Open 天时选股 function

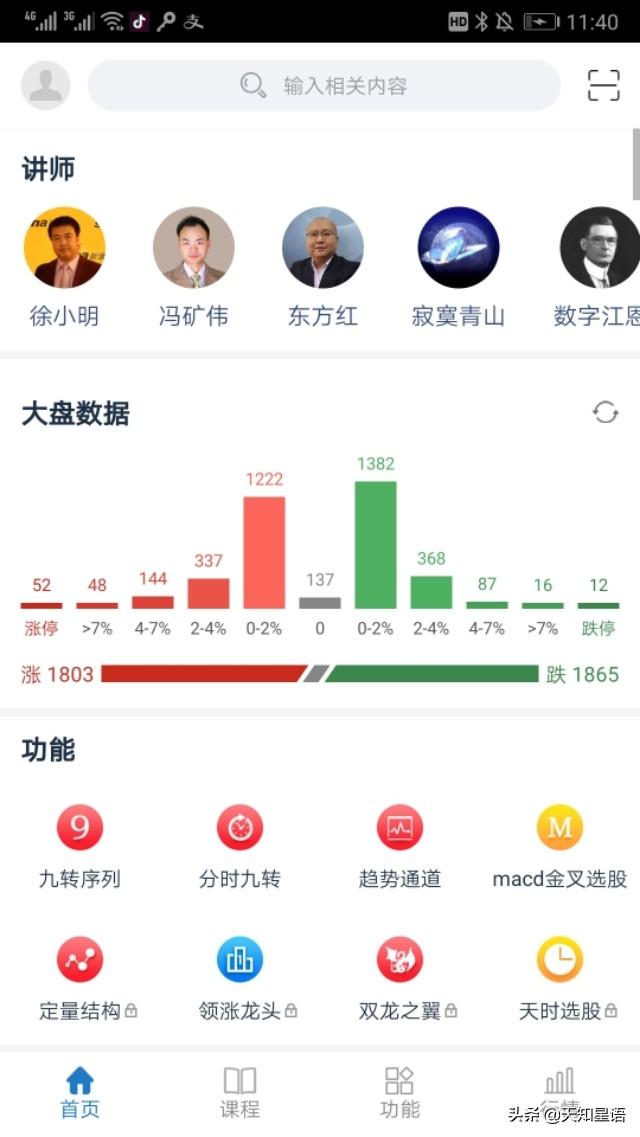[560, 961]
